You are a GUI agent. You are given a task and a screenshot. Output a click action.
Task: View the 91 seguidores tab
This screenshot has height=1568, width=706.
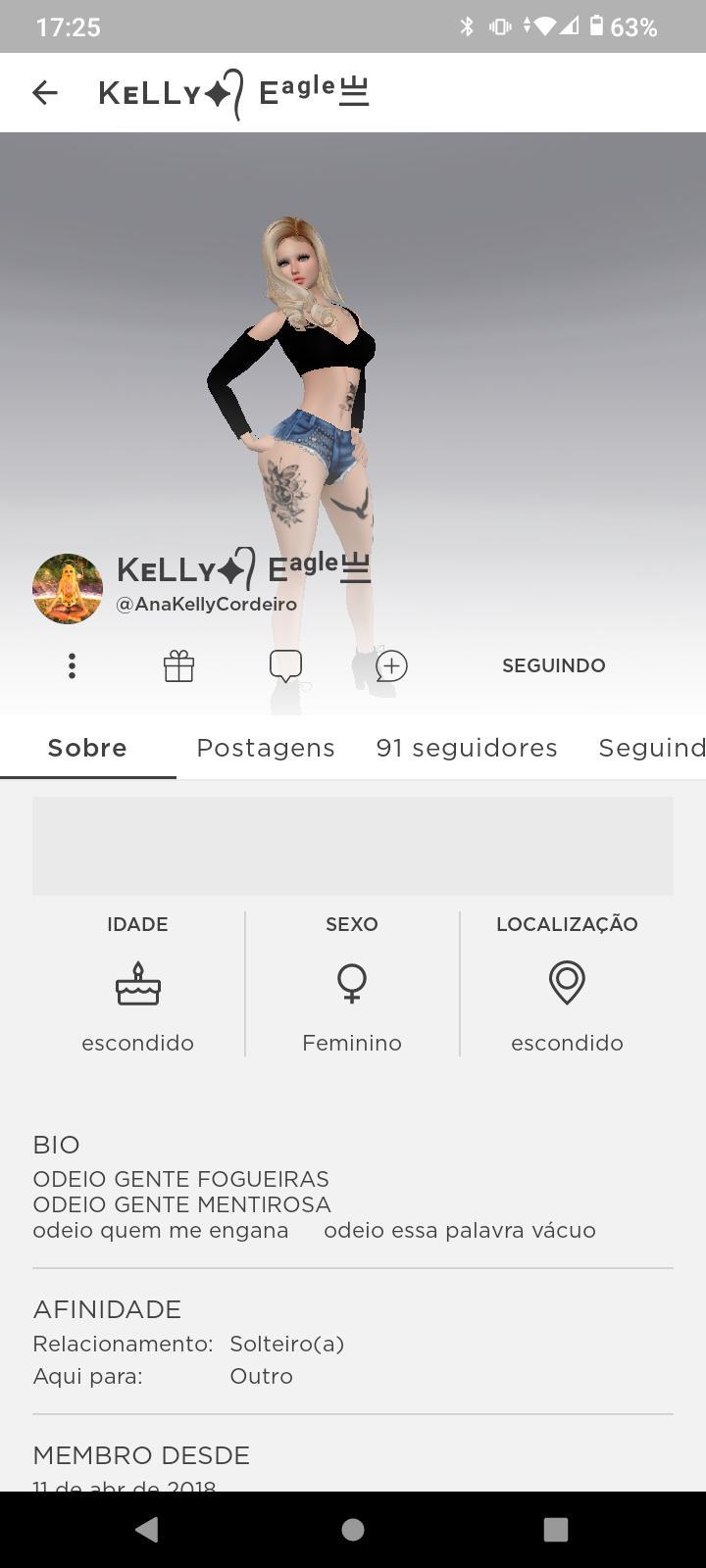467,748
